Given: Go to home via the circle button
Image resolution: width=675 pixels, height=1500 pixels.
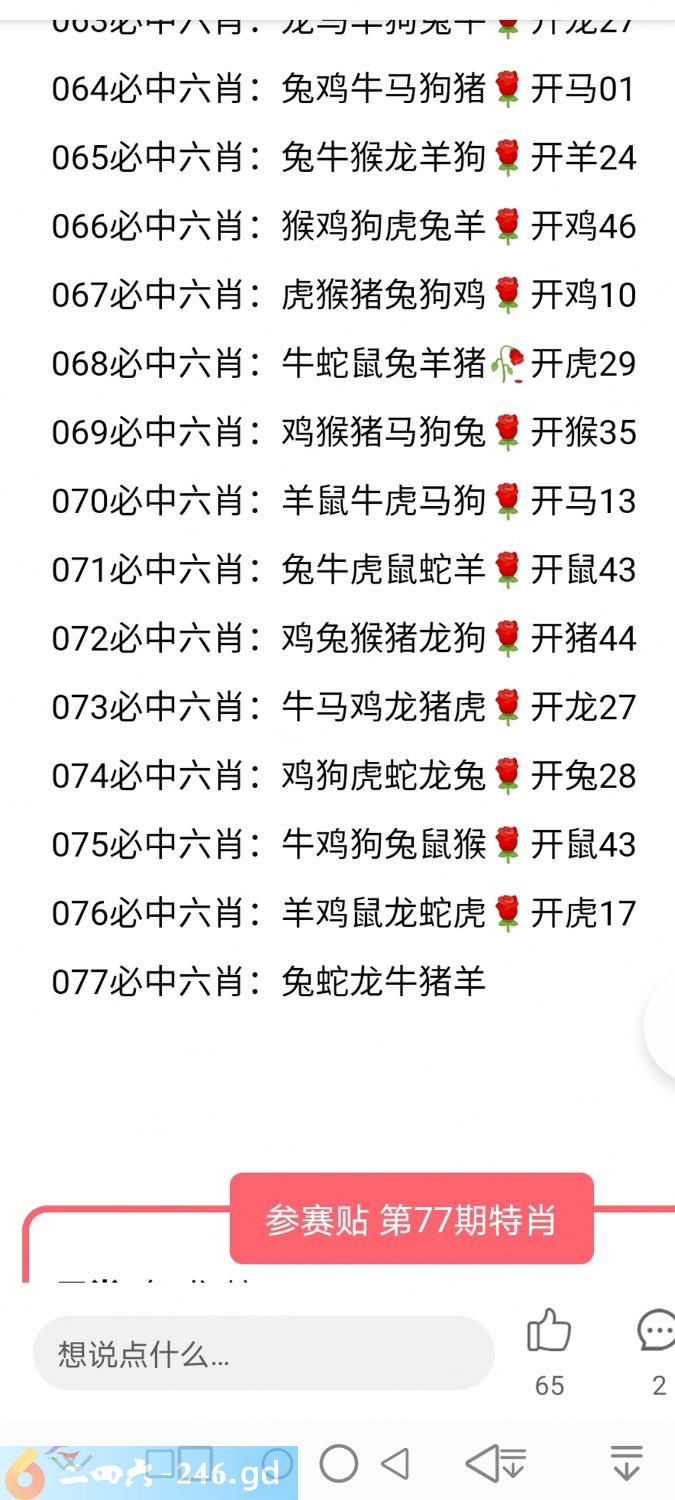Looking at the screenshot, I should coord(339,1465).
